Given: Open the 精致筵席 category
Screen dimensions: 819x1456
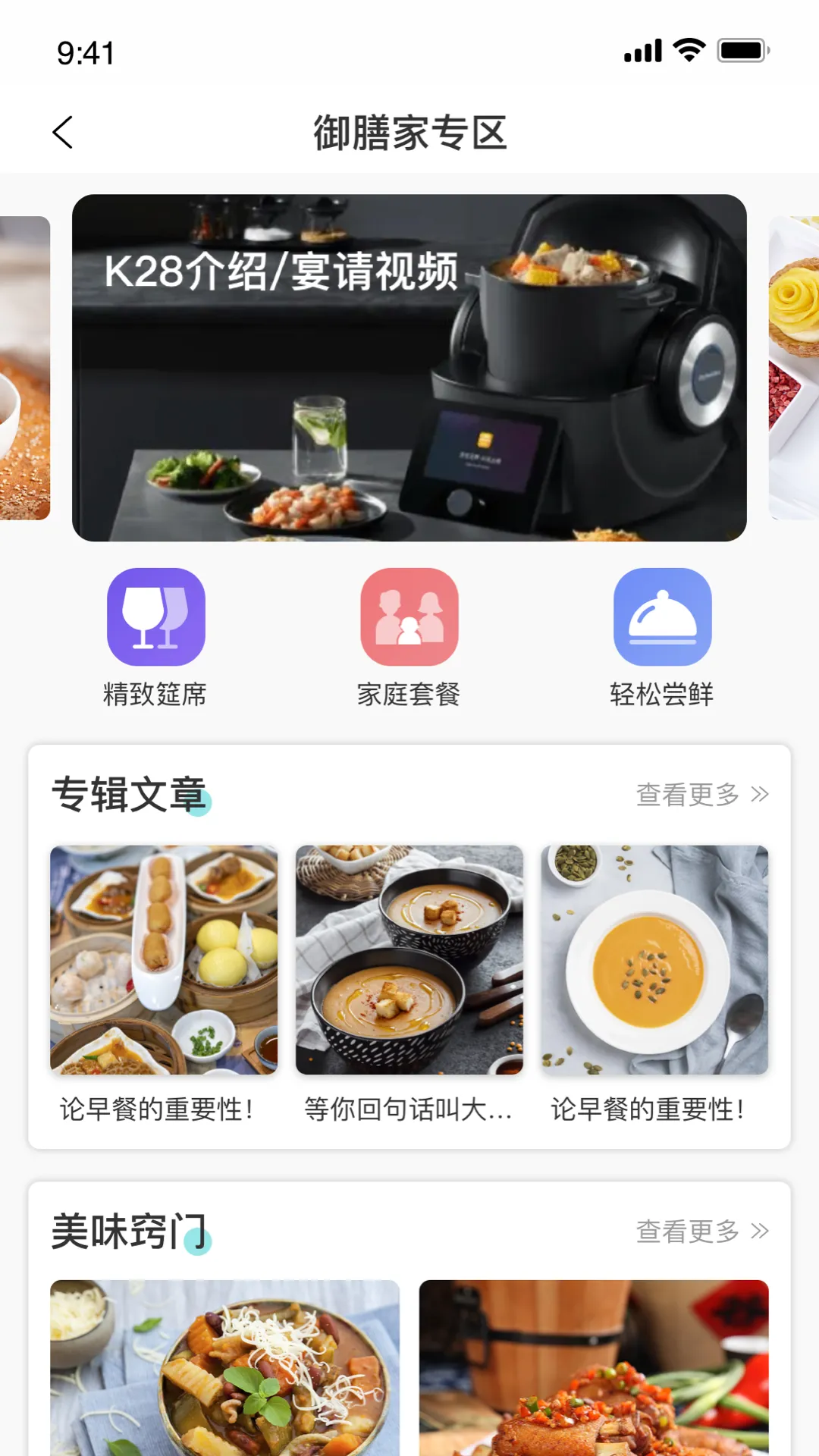Looking at the screenshot, I should (155, 637).
